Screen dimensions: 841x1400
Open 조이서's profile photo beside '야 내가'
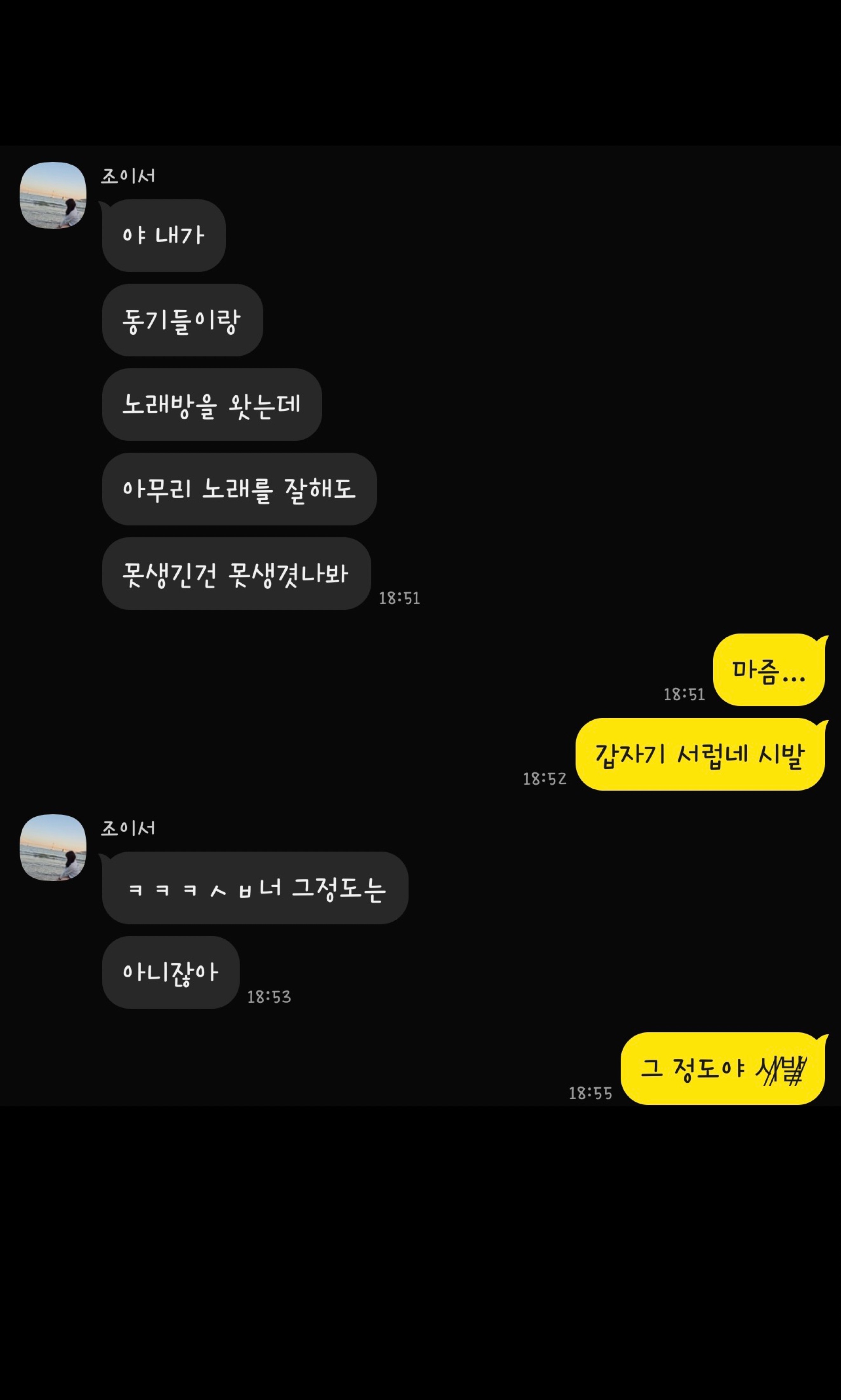click(x=53, y=196)
